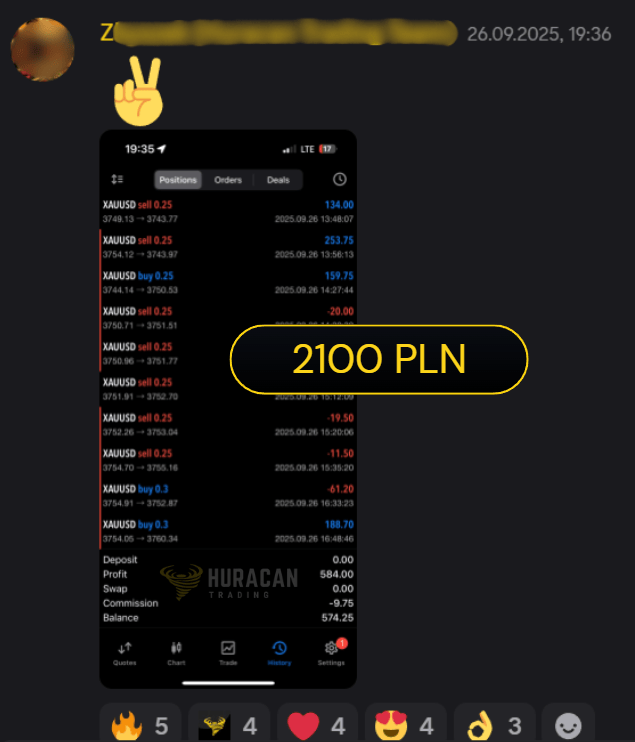This screenshot has width=635, height=742.
Task: React with the Huracan logo emoji
Action: coord(230,724)
